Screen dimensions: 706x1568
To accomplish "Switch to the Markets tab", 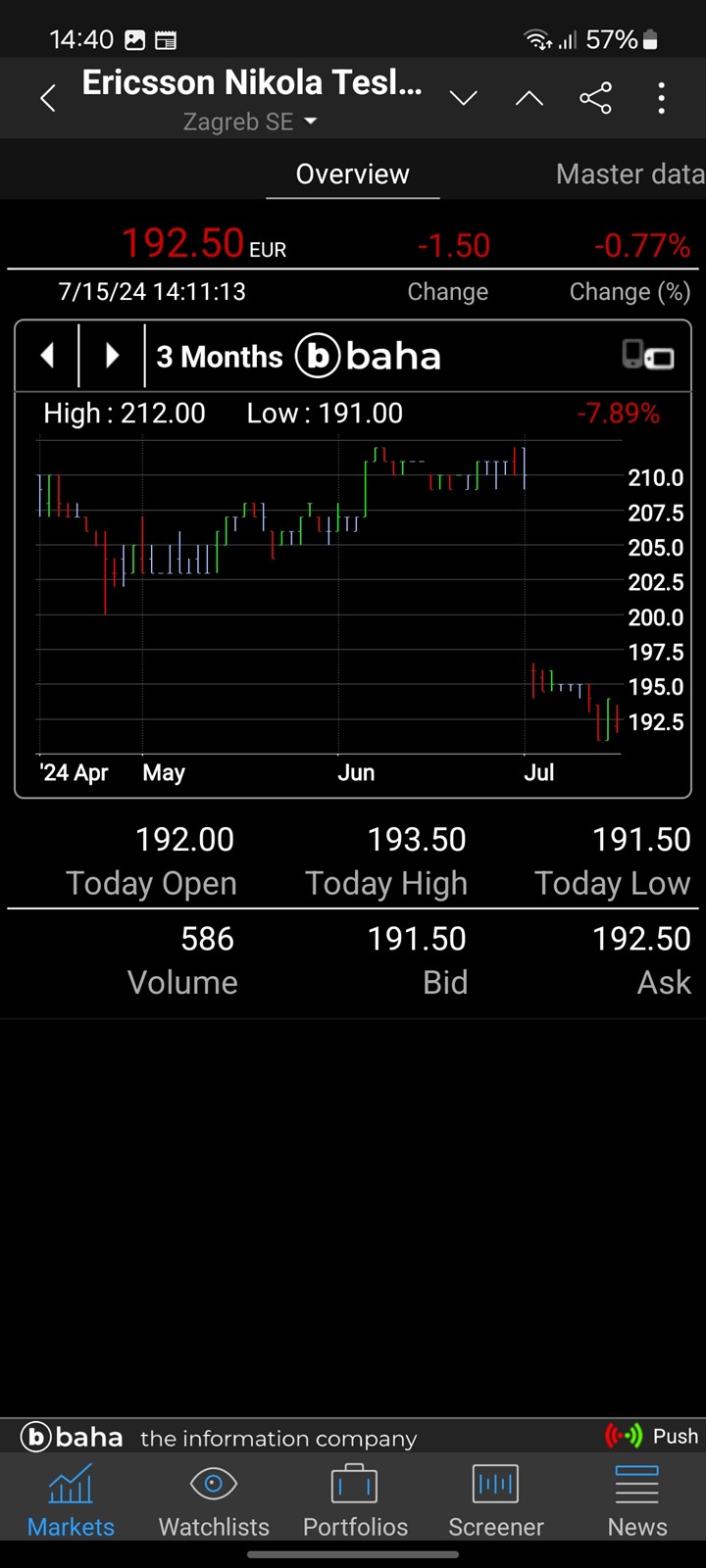I will click(71, 1499).
